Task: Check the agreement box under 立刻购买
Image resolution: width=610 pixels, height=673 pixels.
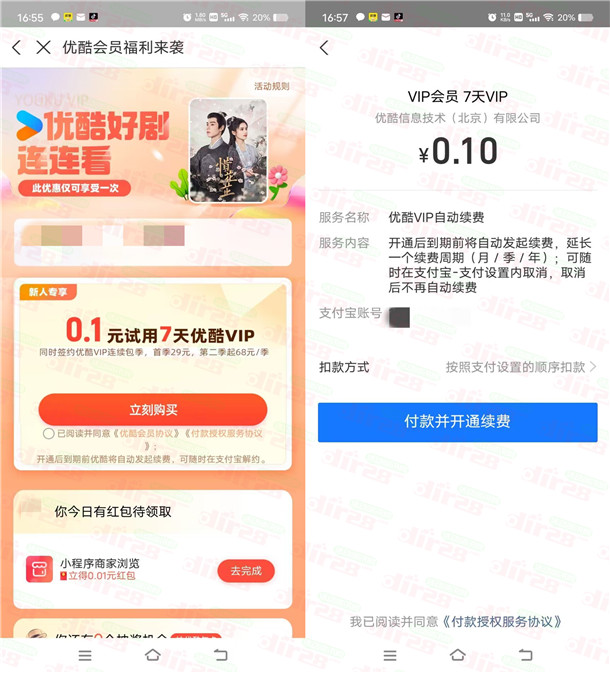Action: pyautogui.click(x=49, y=434)
